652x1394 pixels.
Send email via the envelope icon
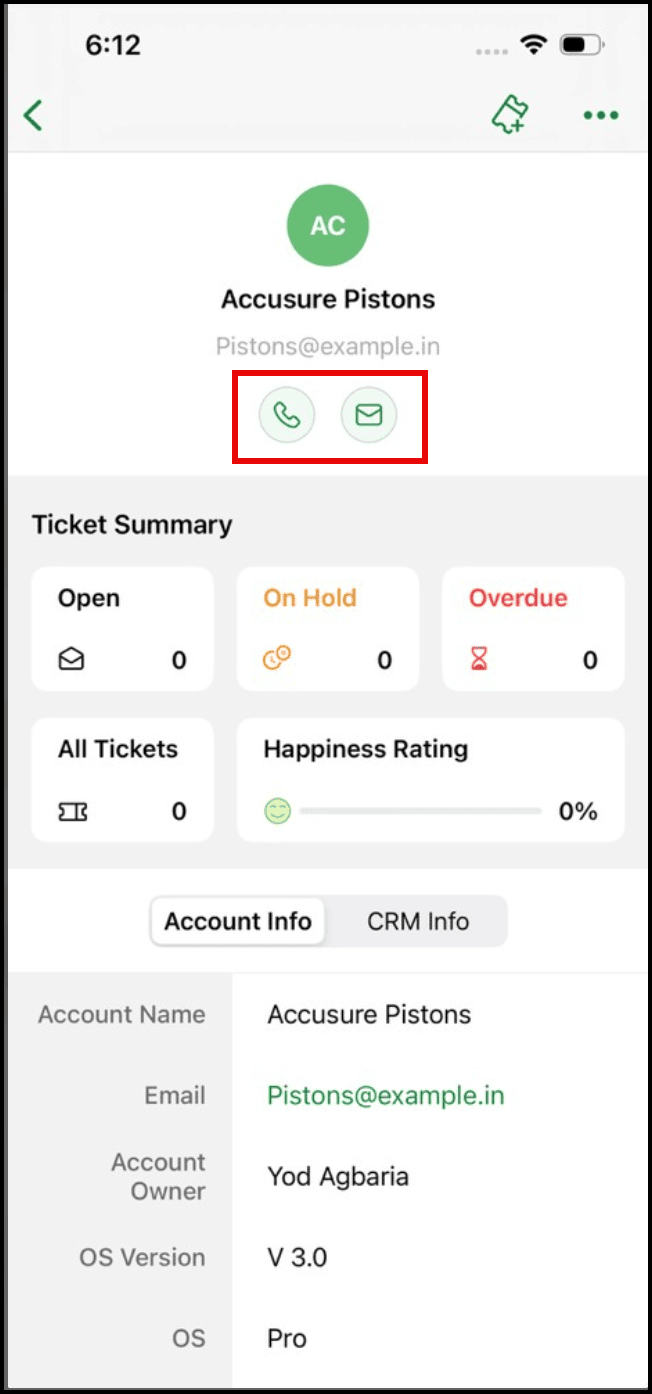[369, 415]
